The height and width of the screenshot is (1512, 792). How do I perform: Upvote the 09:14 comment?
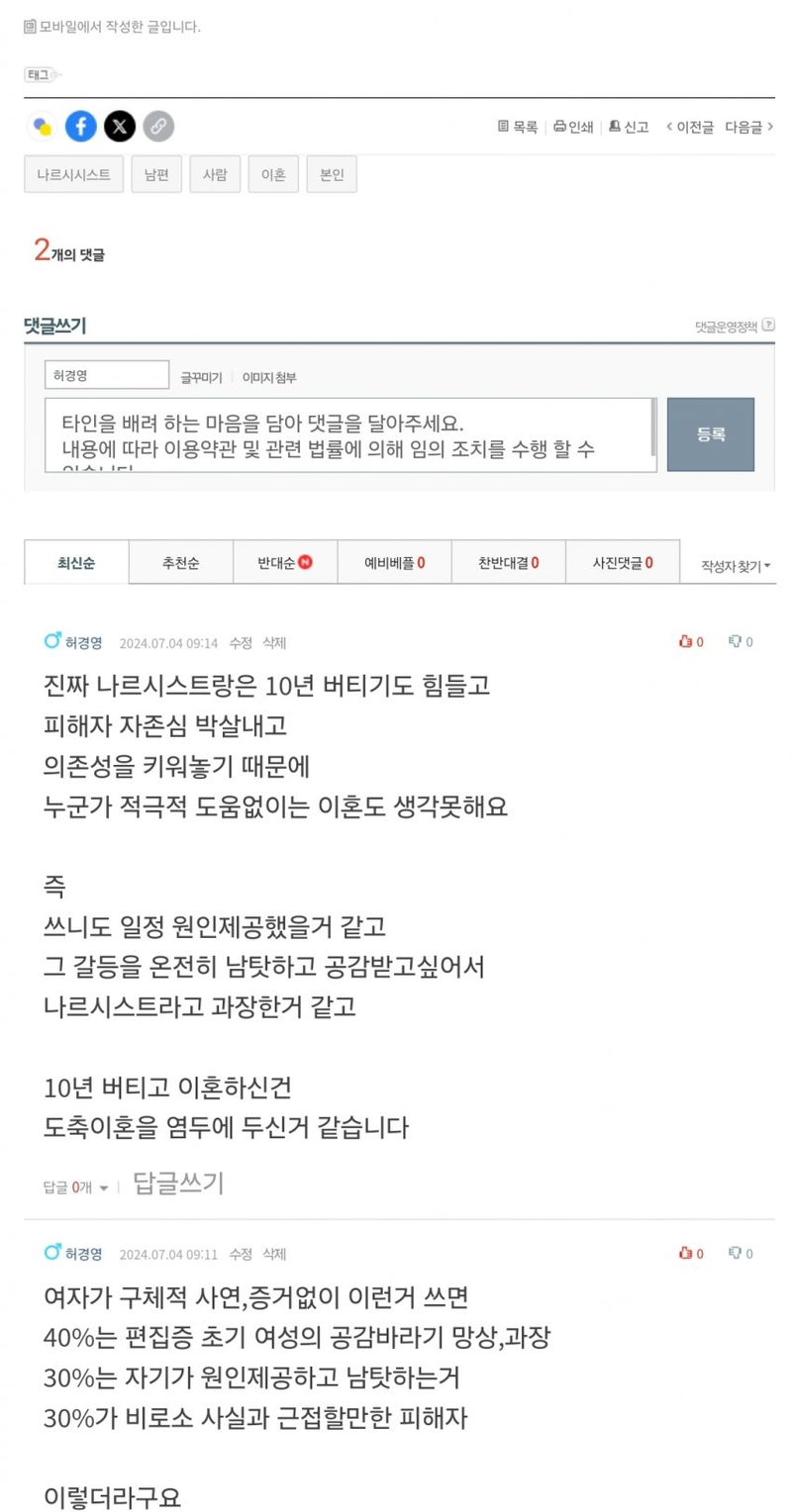[691, 641]
